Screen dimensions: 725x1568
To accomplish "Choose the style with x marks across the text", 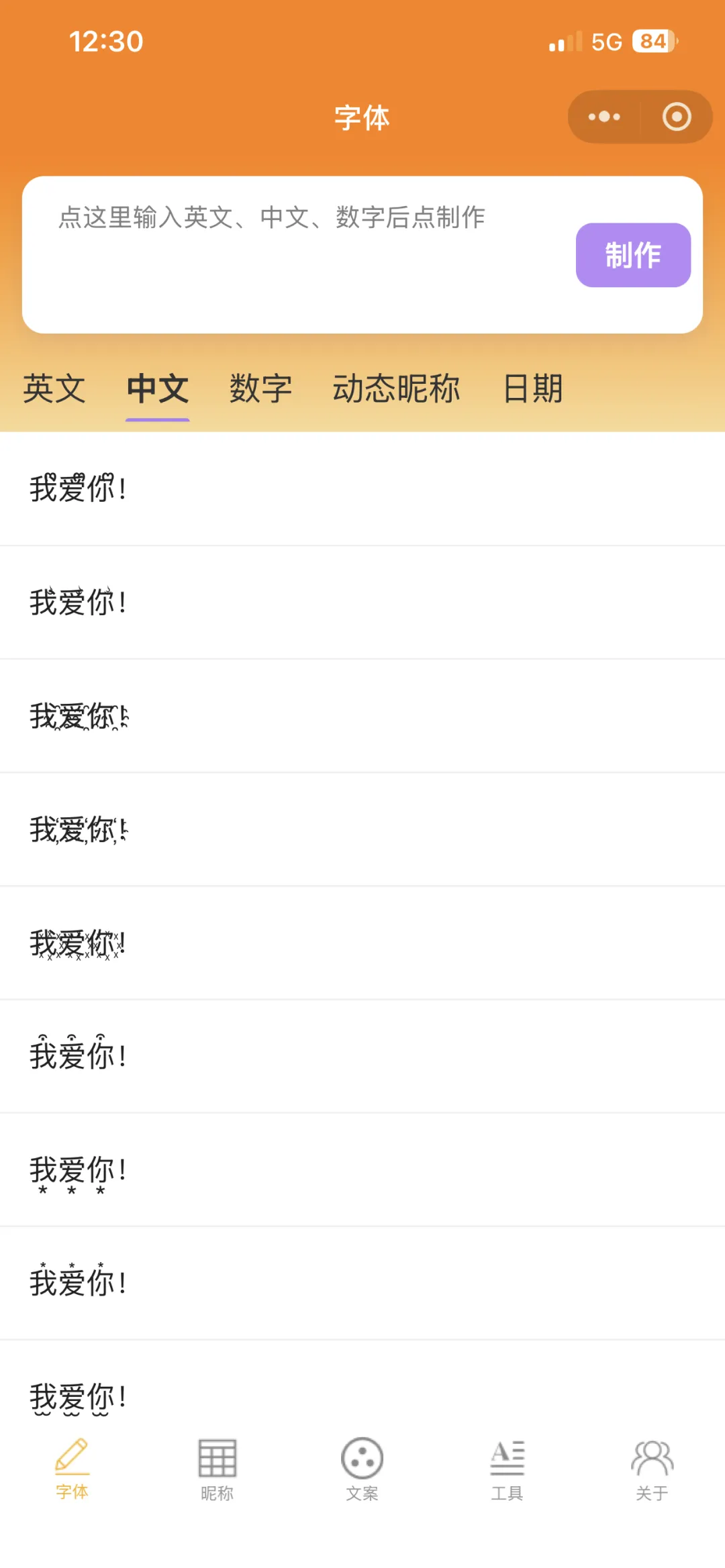I will pyautogui.click(x=362, y=943).
